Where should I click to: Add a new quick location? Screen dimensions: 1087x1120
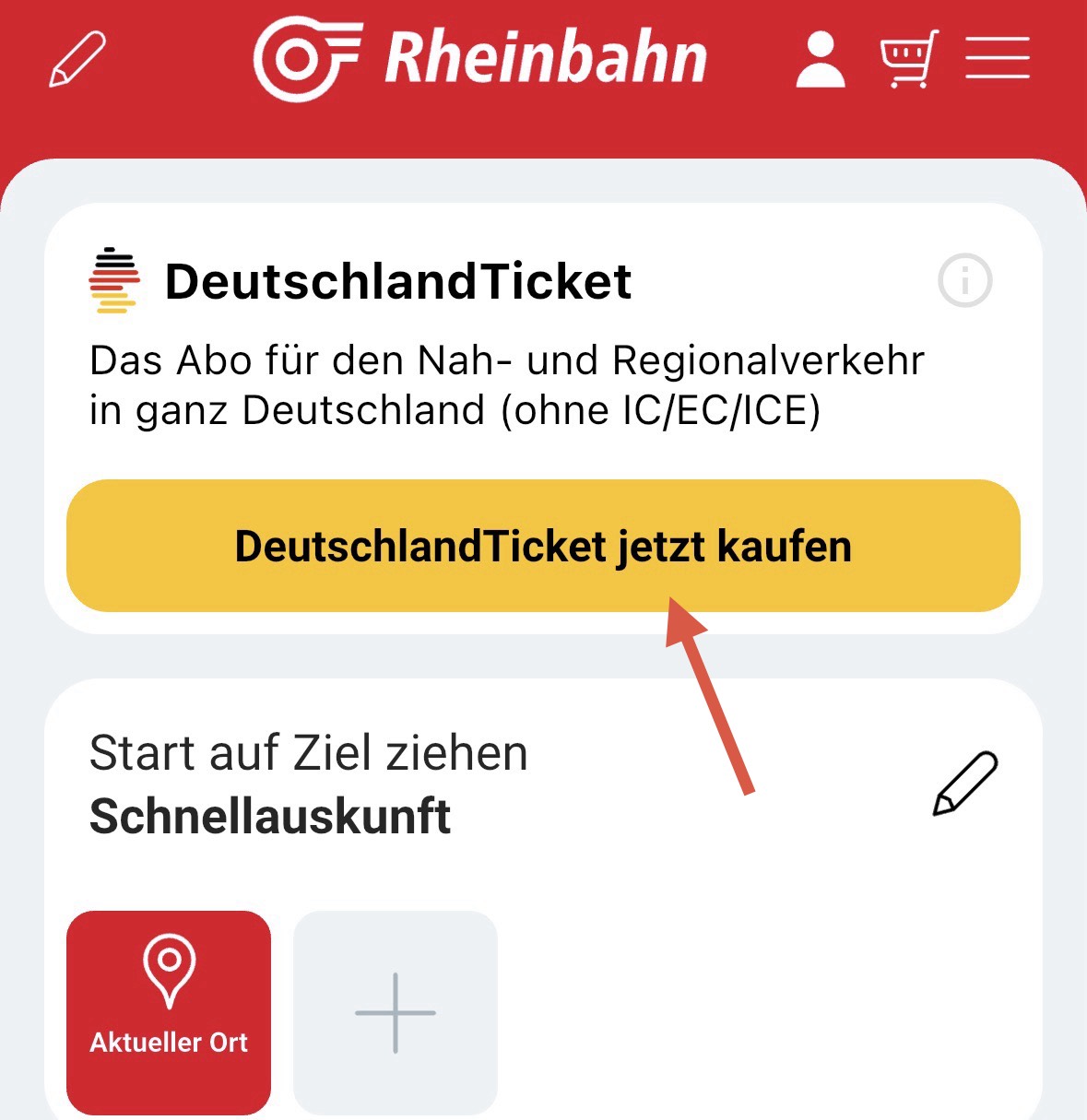tap(395, 1011)
